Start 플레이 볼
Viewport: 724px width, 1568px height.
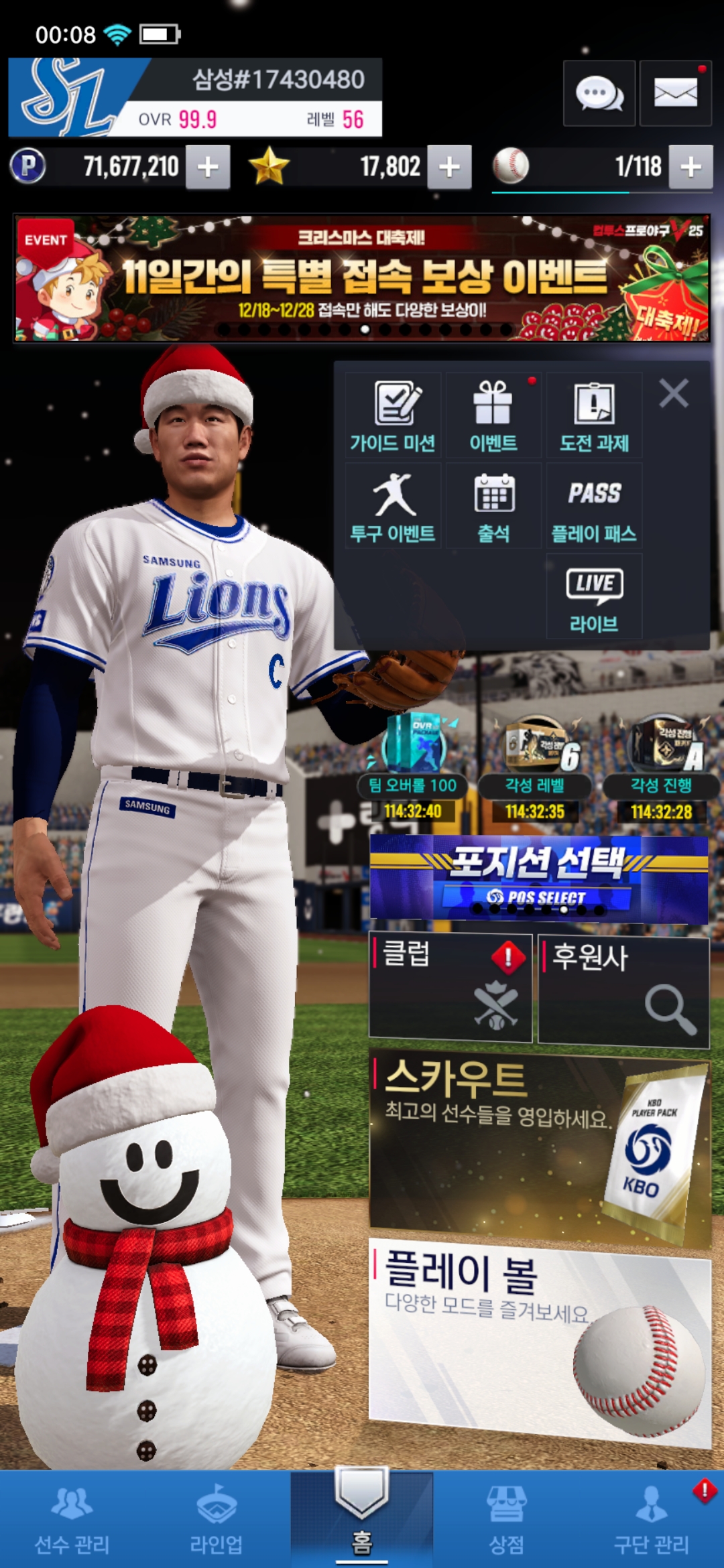click(539, 1340)
